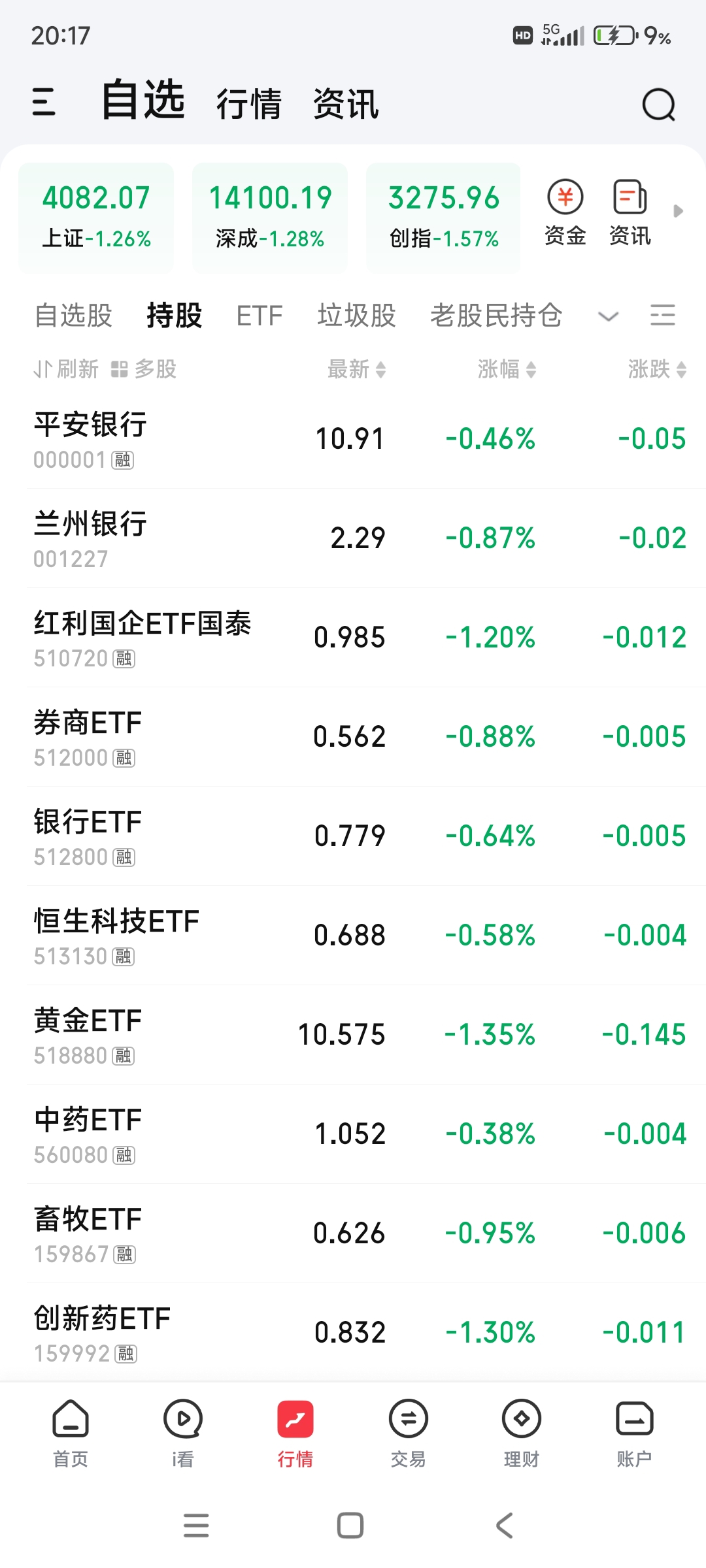Expand the watchlist groups dropdown chevron
The height and width of the screenshot is (1568, 706).
coord(608,317)
